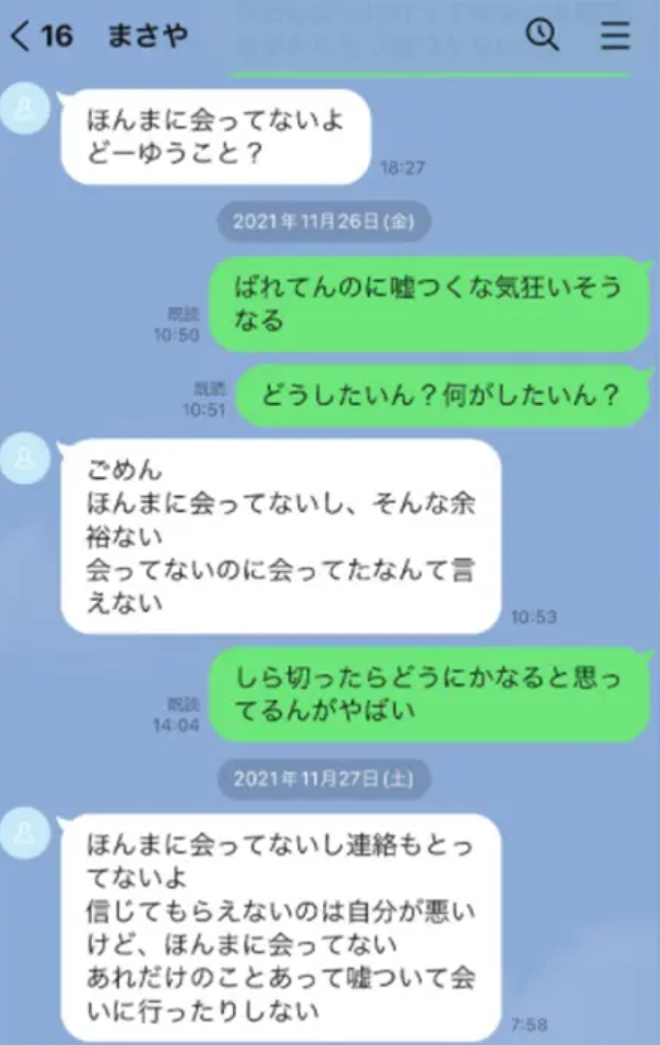Image resolution: width=660 pixels, height=1045 pixels.
Task: Tap the profile avatar next to the ごめん message
Action: click(26, 460)
